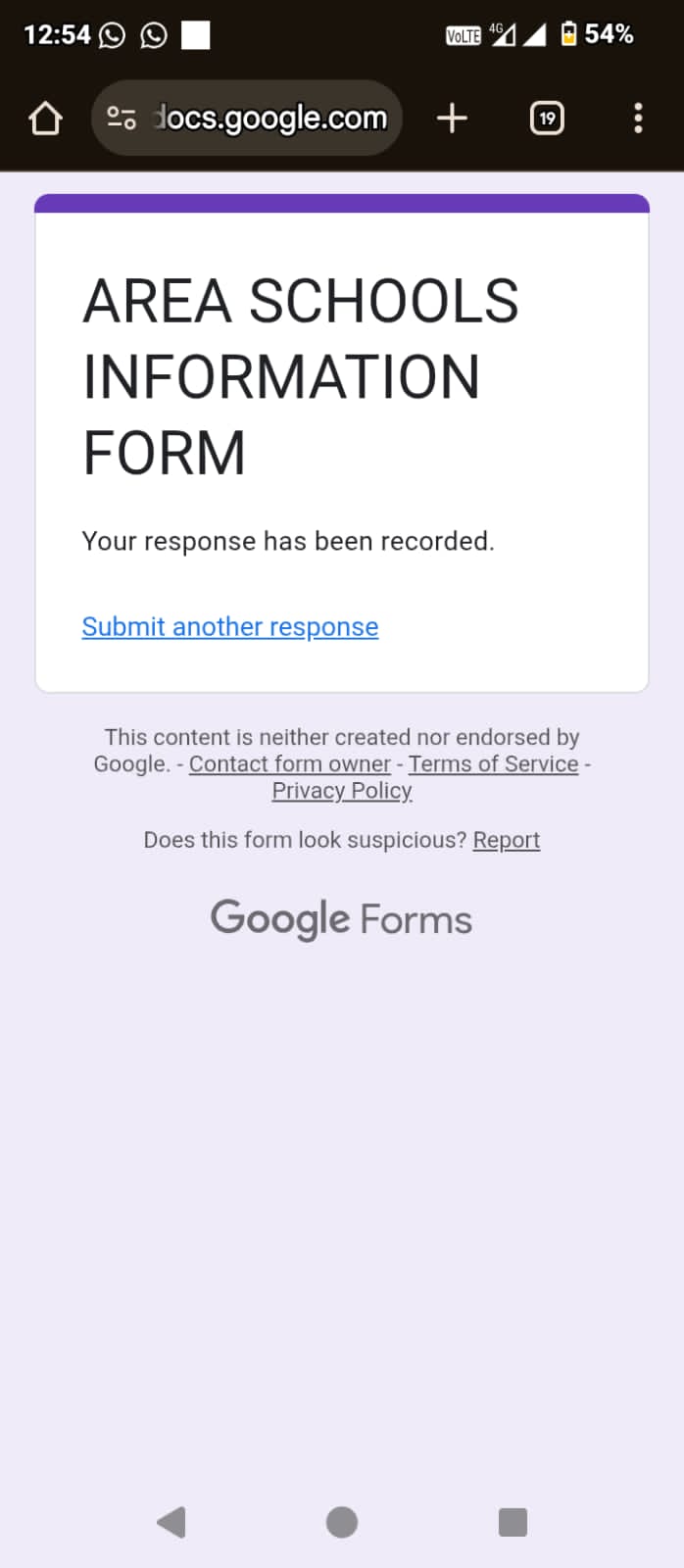Open the tab switcher showing 19 tabs
Viewport: 684px width, 1568px height.
[547, 119]
